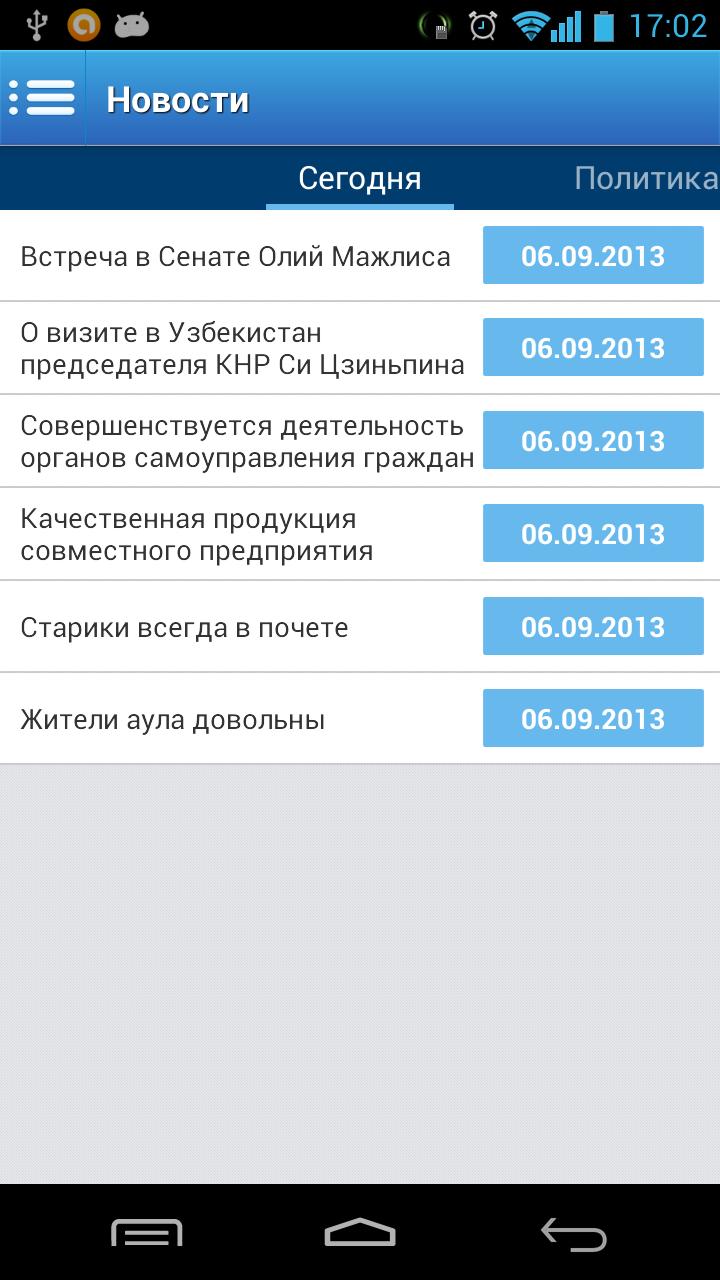Tap the date 06.09.2013 on the top article
Image resolution: width=720 pixels, height=1280 pixels.
592,255
